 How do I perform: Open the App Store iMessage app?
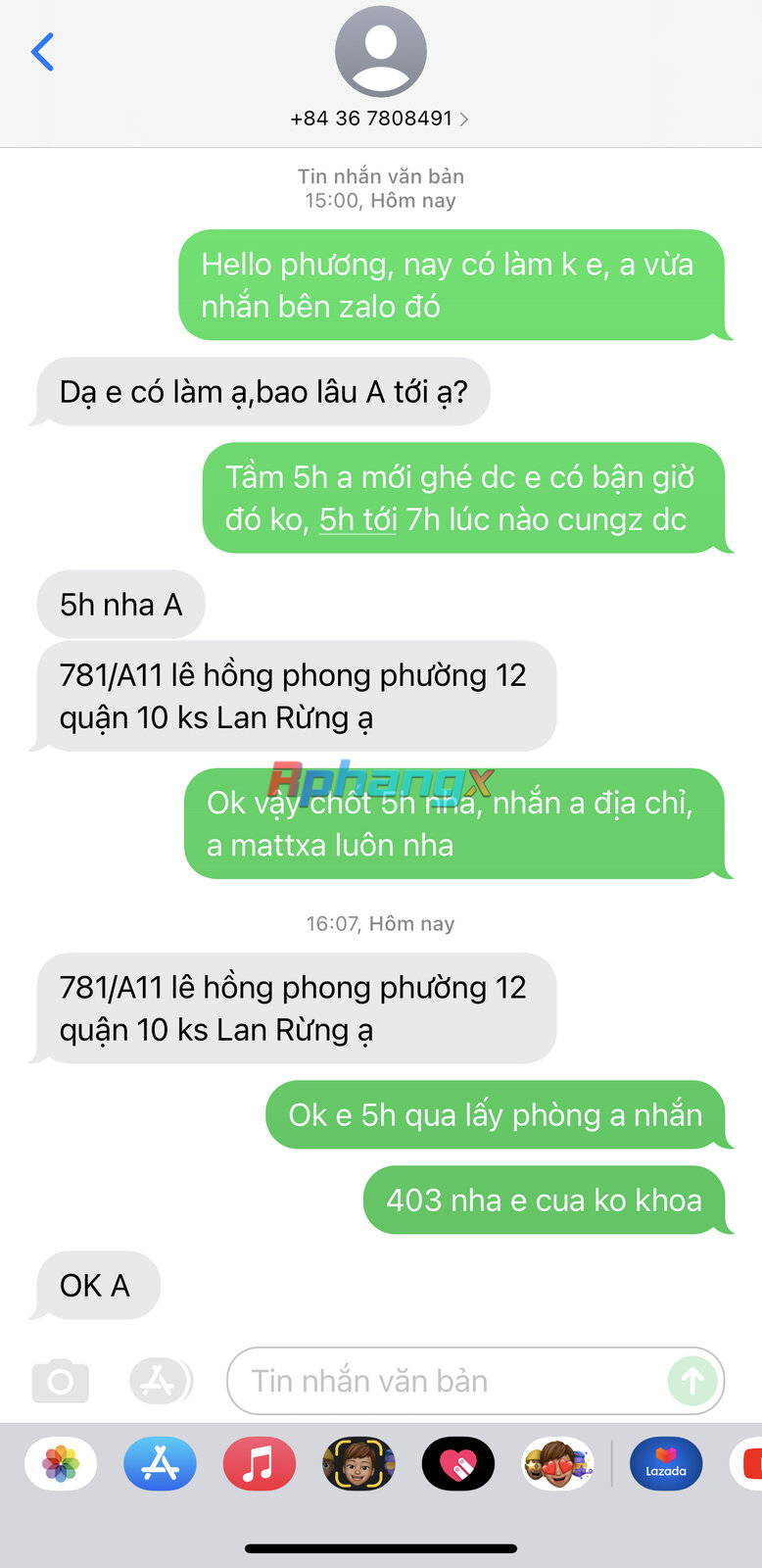pyautogui.click(x=160, y=1464)
